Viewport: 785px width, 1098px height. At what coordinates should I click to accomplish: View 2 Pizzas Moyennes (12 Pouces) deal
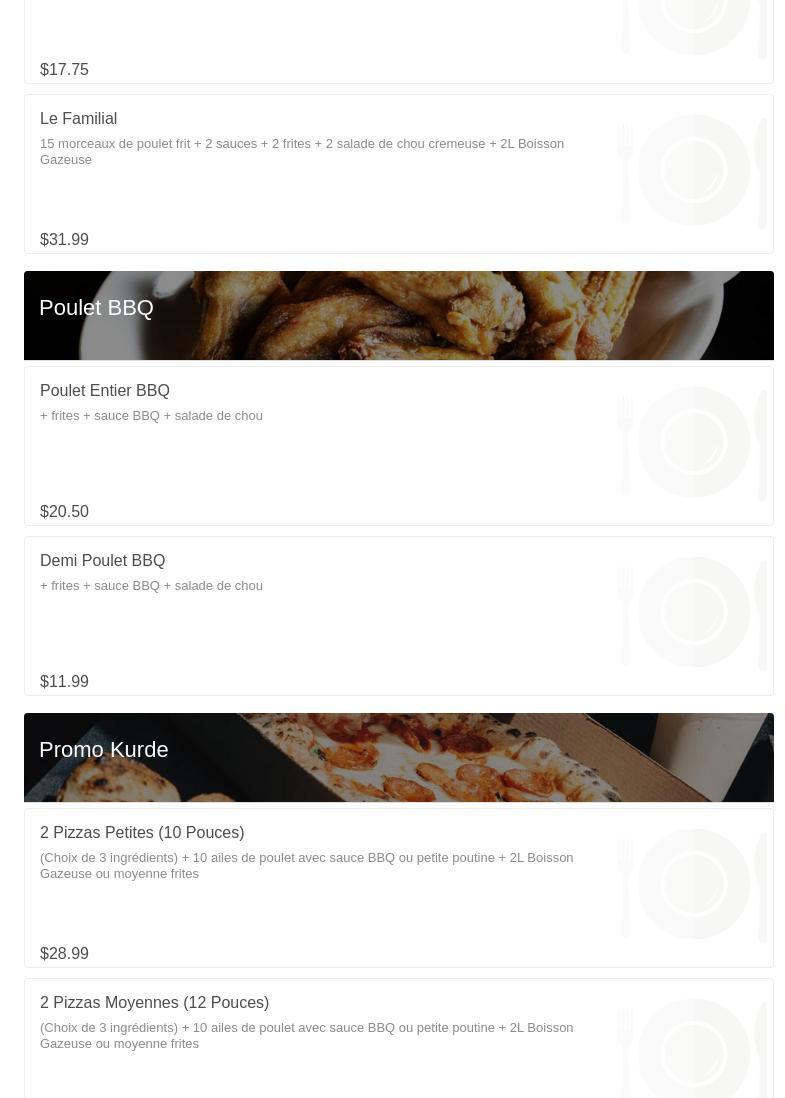click(398, 1040)
